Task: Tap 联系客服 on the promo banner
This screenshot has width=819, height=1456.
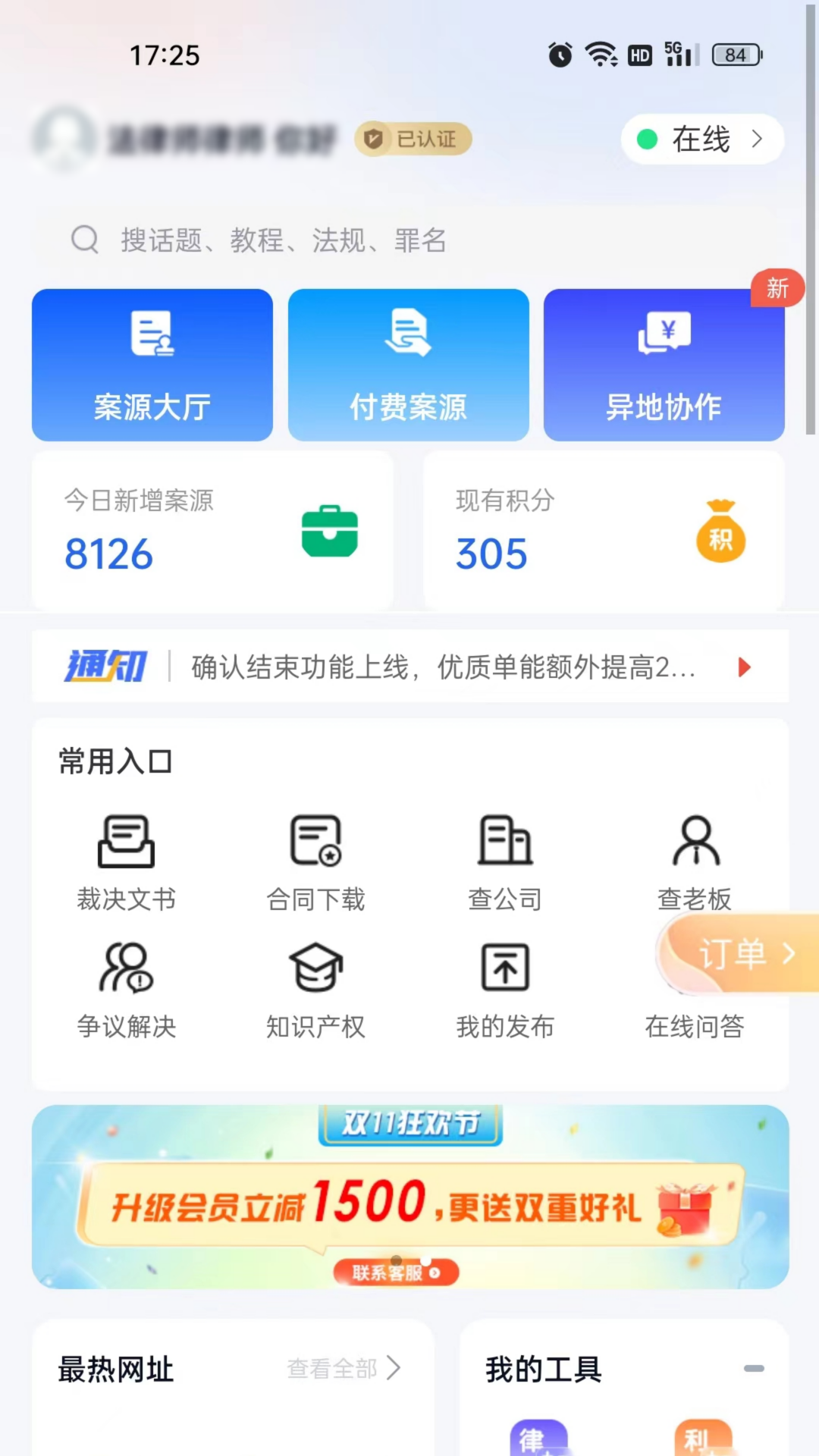Action: 396,1272
